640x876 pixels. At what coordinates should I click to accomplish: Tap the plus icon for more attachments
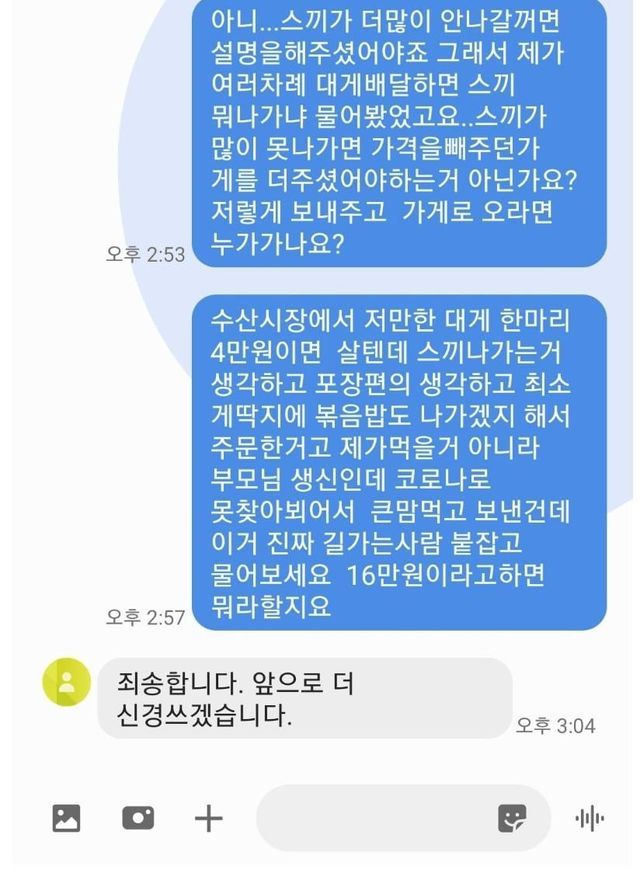tap(208, 819)
